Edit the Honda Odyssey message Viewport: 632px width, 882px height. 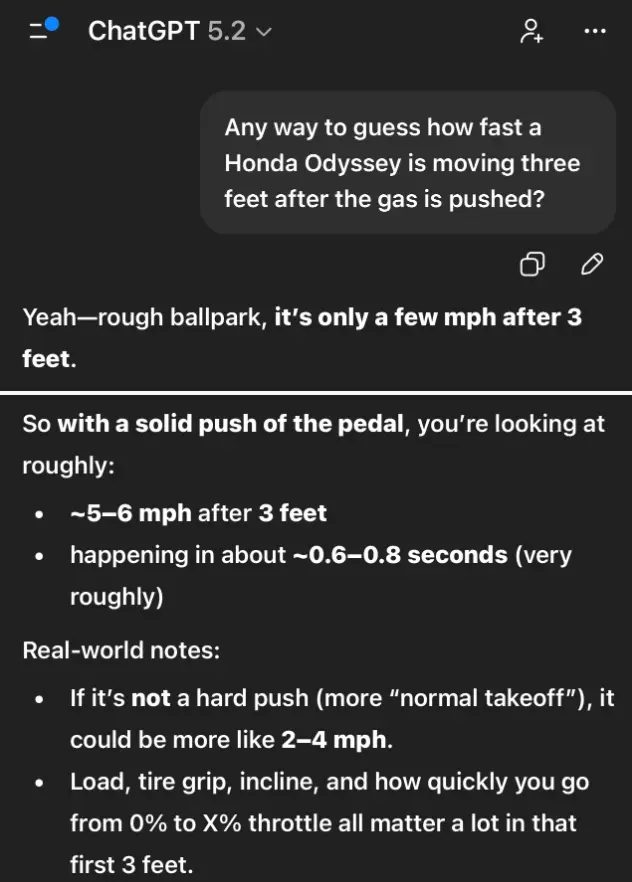592,264
